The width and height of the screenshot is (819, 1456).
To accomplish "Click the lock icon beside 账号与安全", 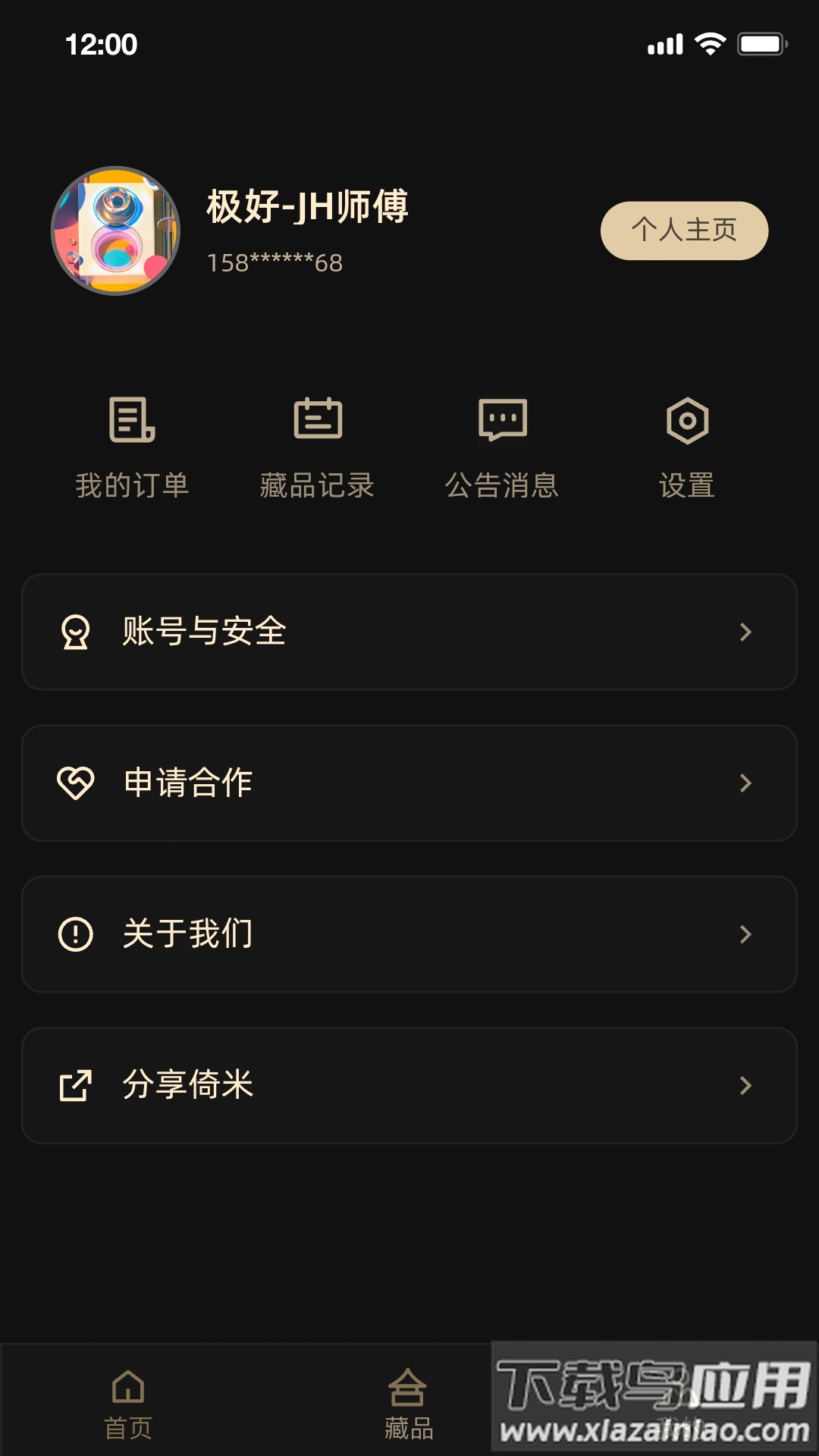I will pyautogui.click(x=75, y=632).
